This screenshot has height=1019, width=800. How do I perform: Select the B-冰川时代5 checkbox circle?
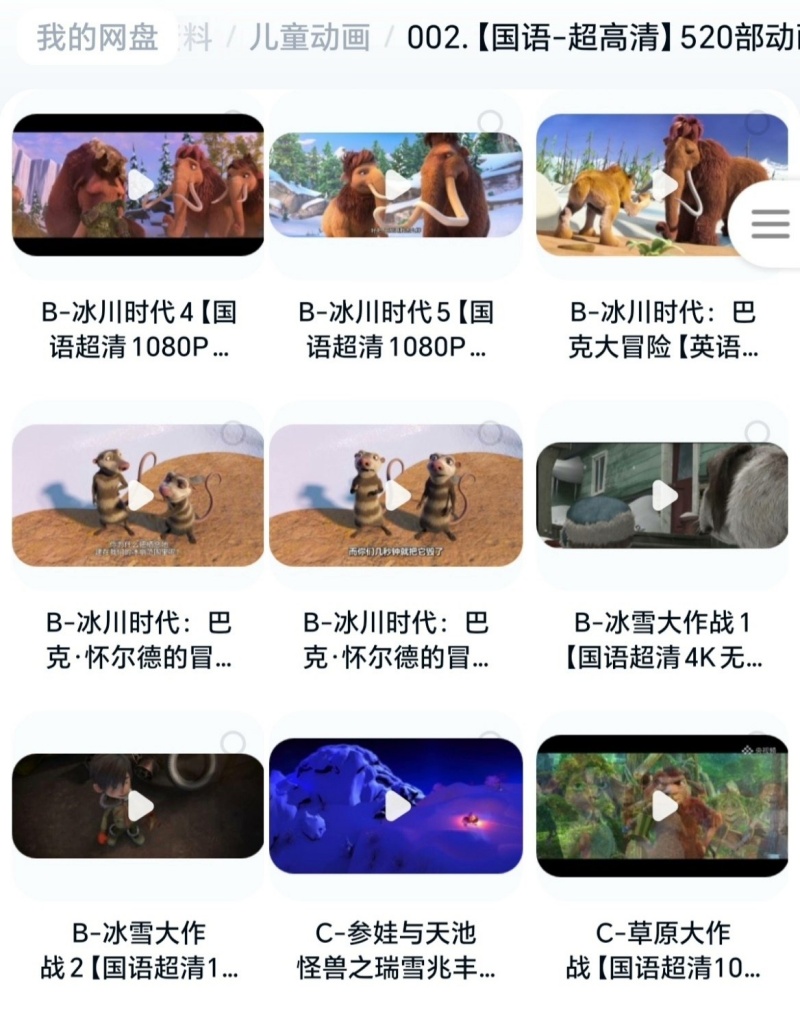(x=490, y=122)
